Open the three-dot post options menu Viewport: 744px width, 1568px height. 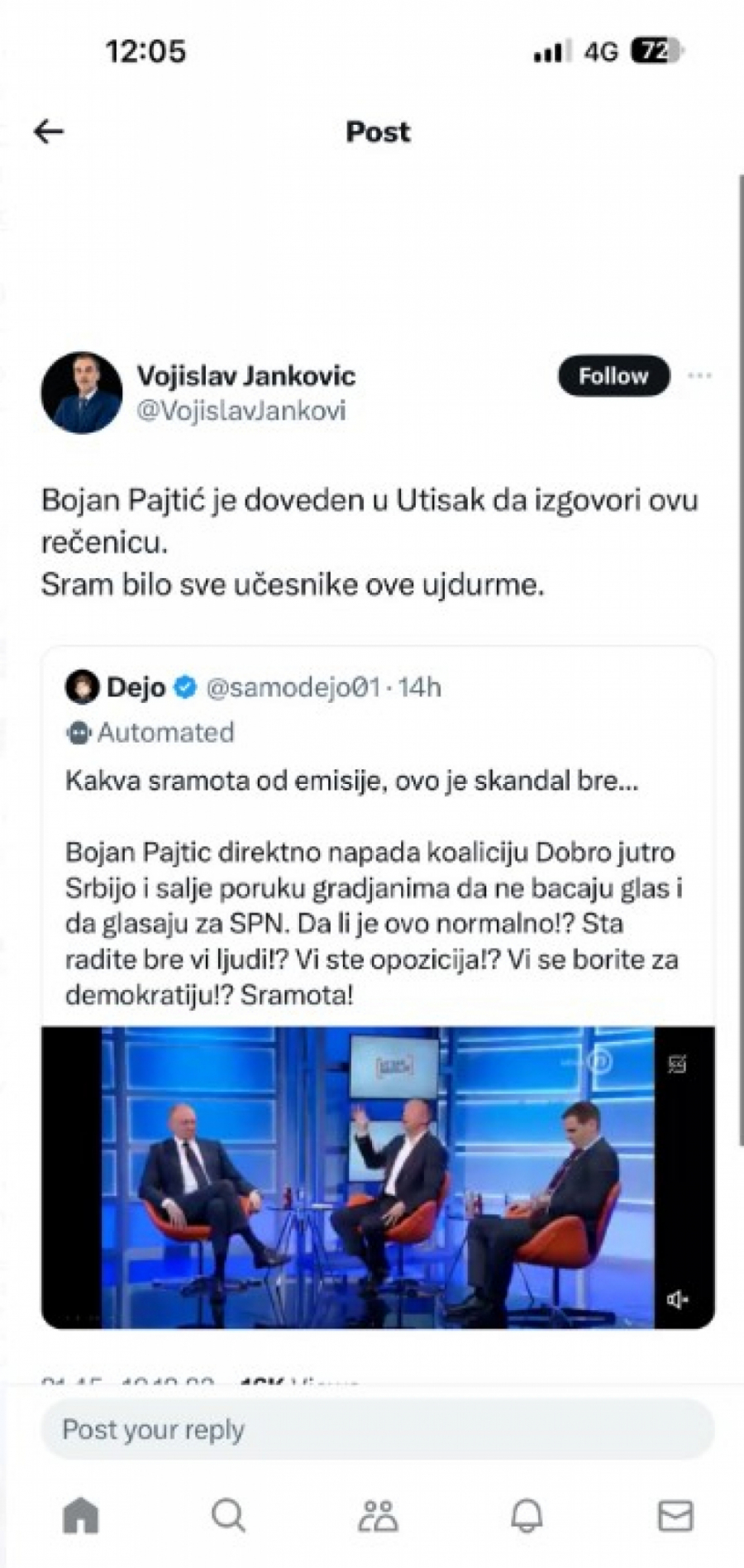[x=699, y=376]
